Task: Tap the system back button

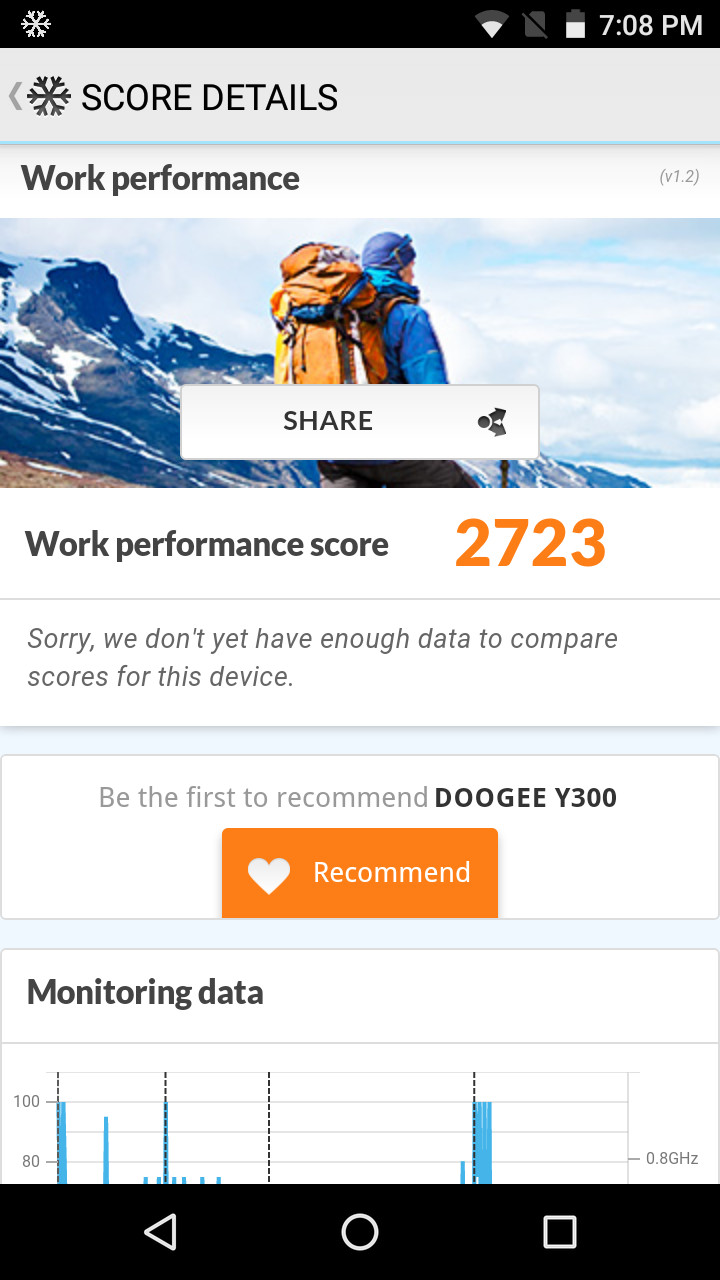Action: (x=160, y=1232)
